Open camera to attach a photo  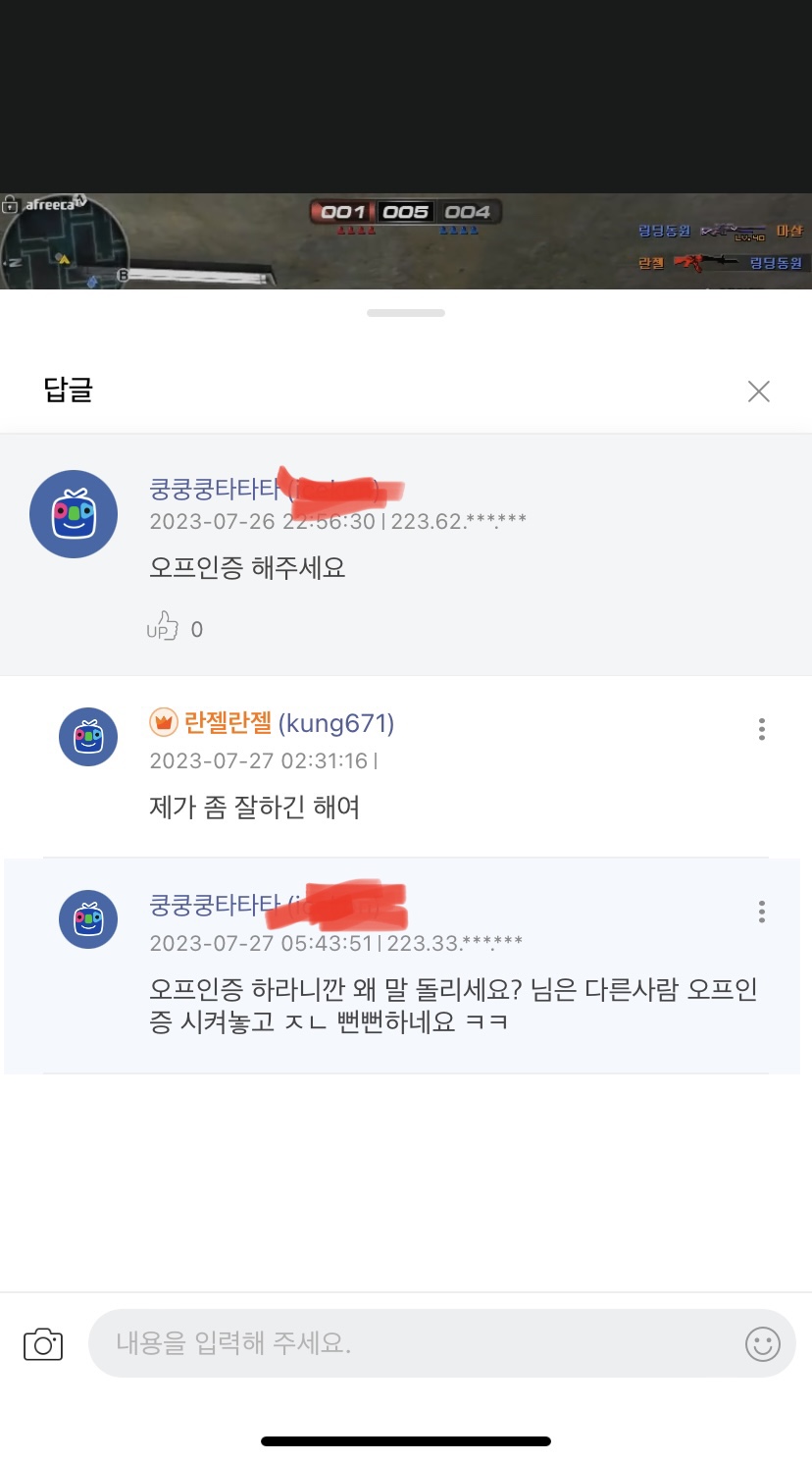[x=43, y=1343]
